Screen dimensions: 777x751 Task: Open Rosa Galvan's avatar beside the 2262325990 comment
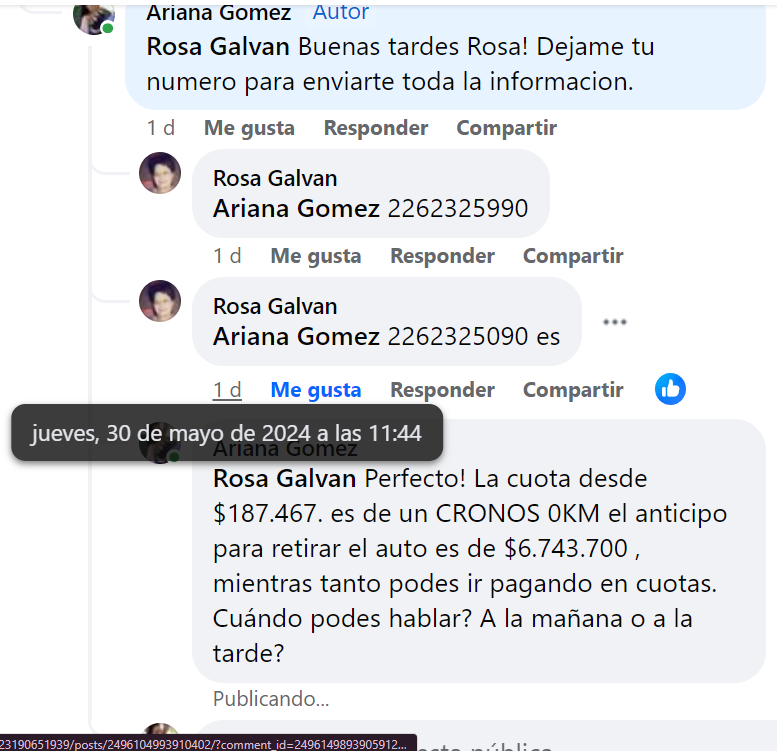(x=159, y=173)
